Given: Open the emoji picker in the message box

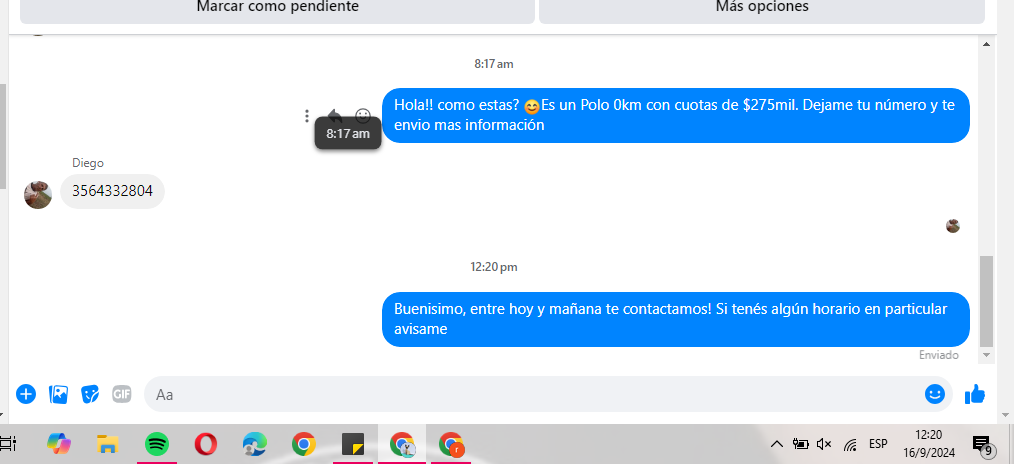Looking at the screenshot, I should [x=934, y=394].
